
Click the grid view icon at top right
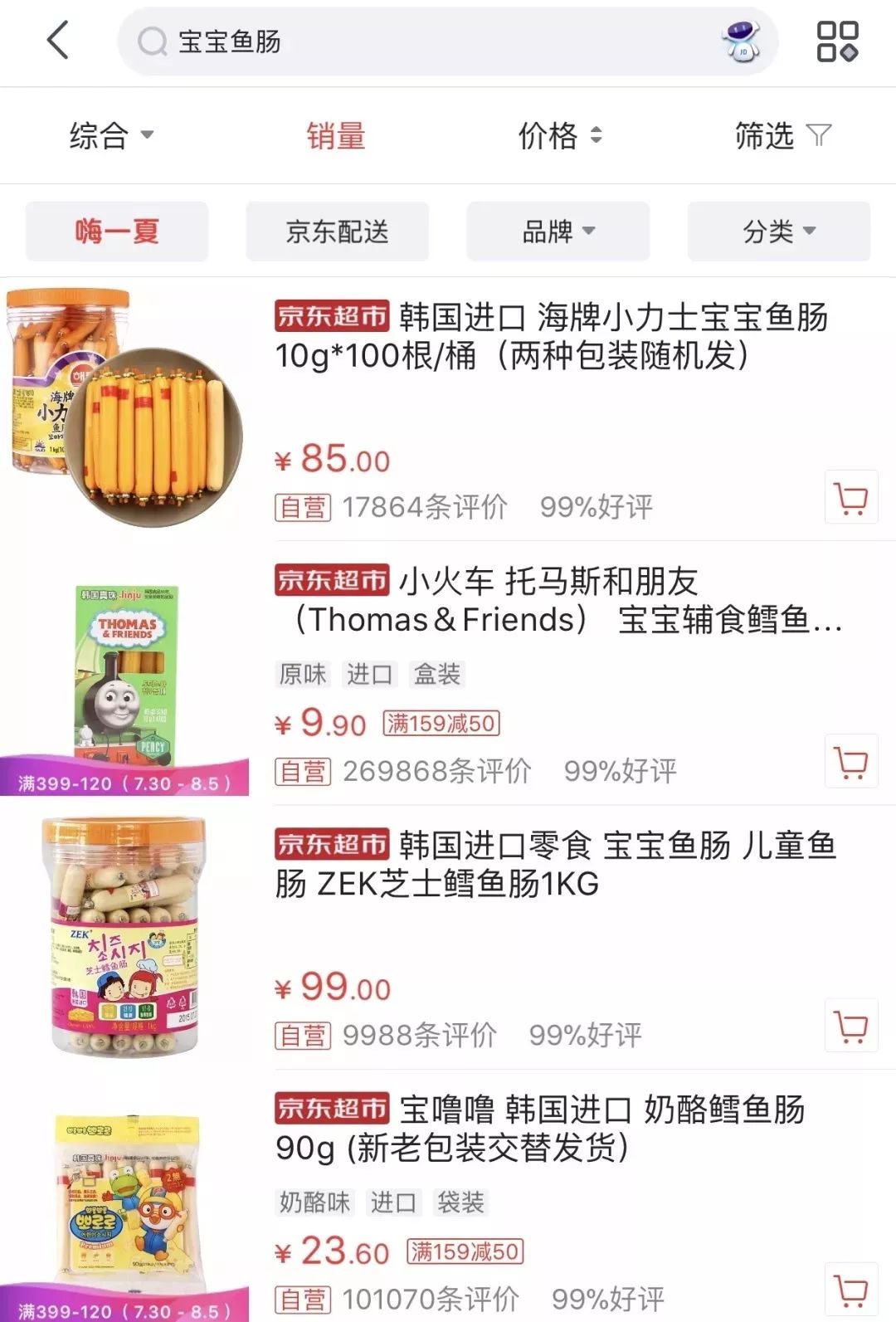click(x=838, y=41)
